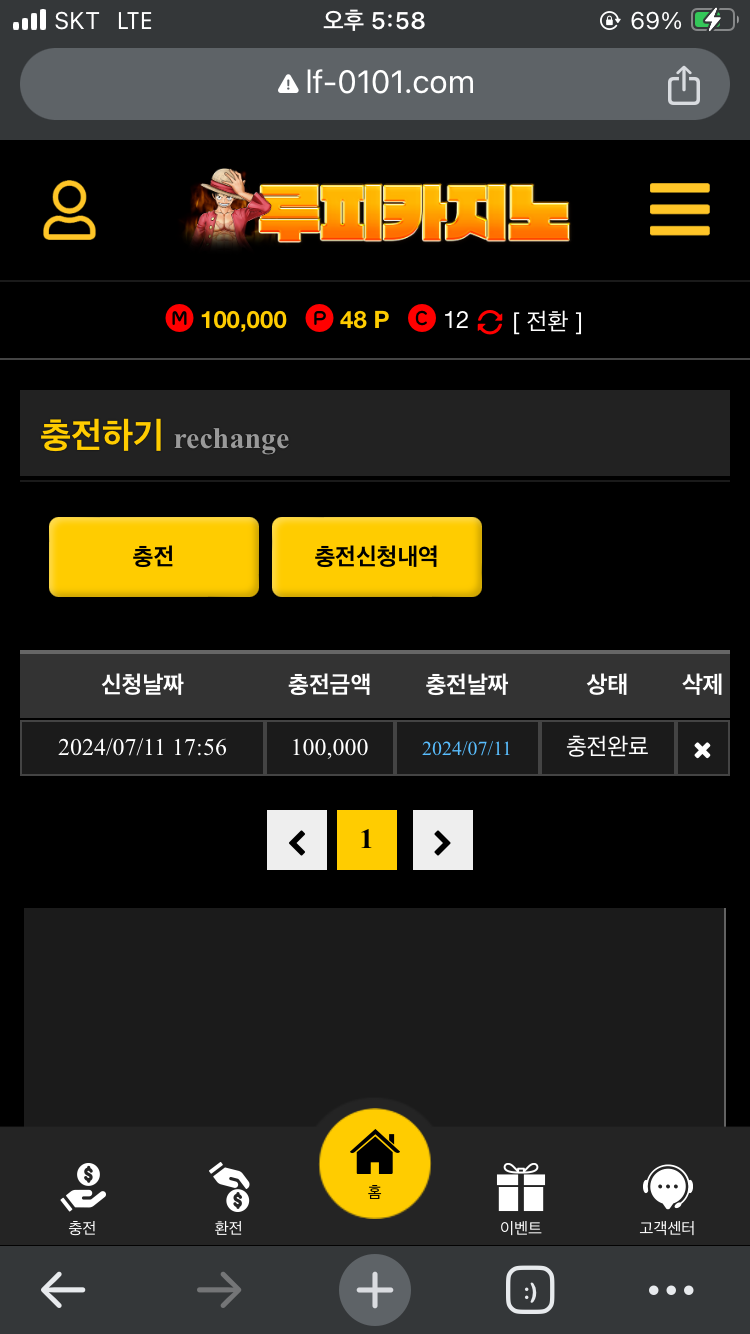Open the user profile icon
This screenshot has height=1334, width=750.
pyautogui.click(x=70, y=210)
